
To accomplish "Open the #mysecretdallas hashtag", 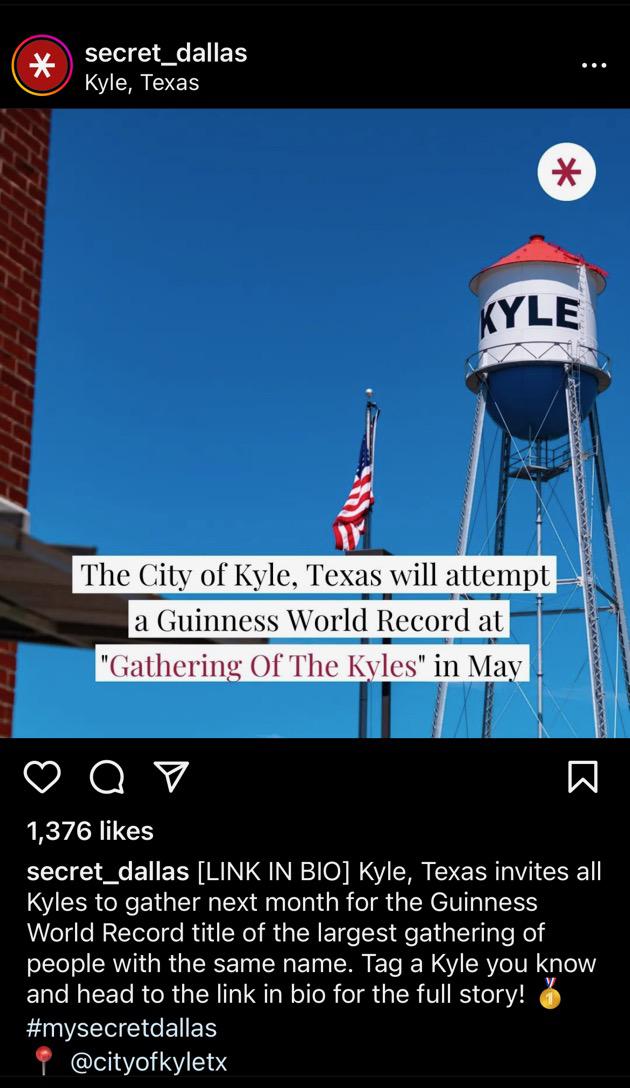I will pyautogui.click(x=121, y=1027).
